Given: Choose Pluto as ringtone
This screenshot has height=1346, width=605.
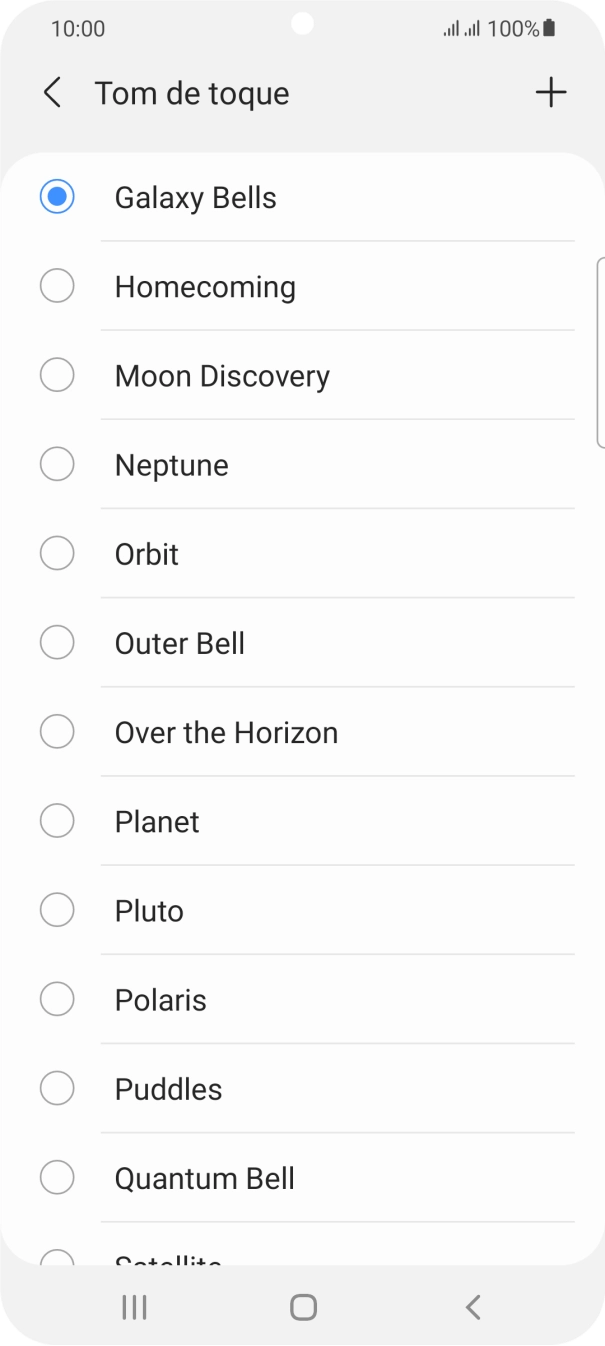Looking at the screenshot, I should pos(302,911).
